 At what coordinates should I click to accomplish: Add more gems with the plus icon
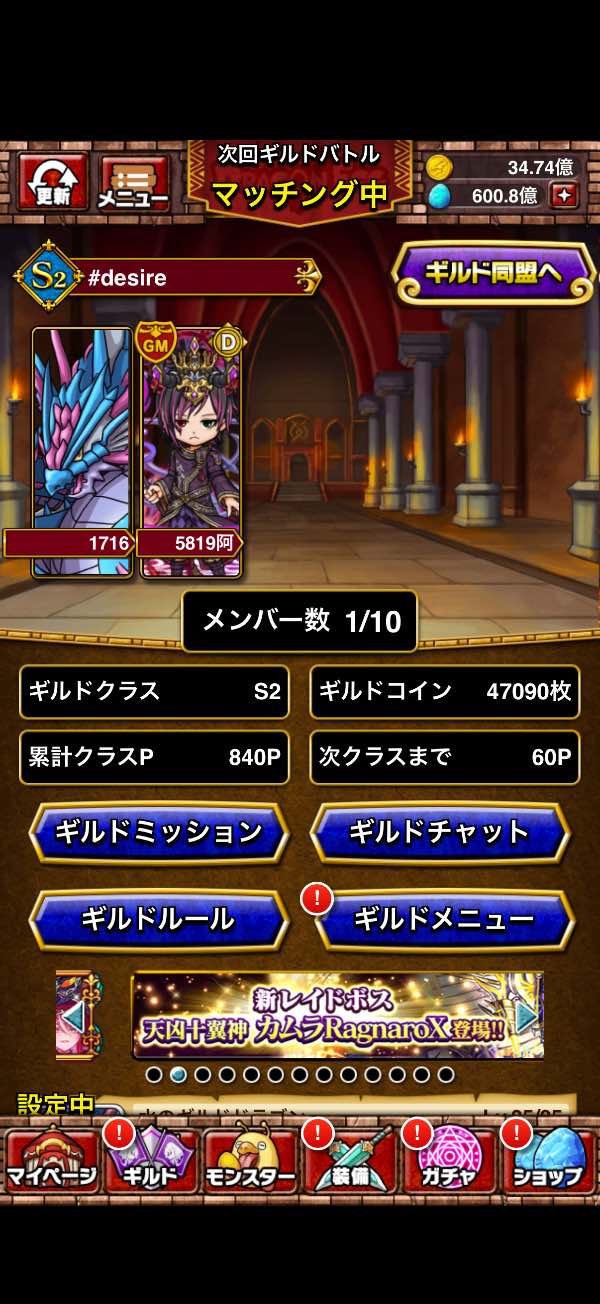click(x=565, y=195)
